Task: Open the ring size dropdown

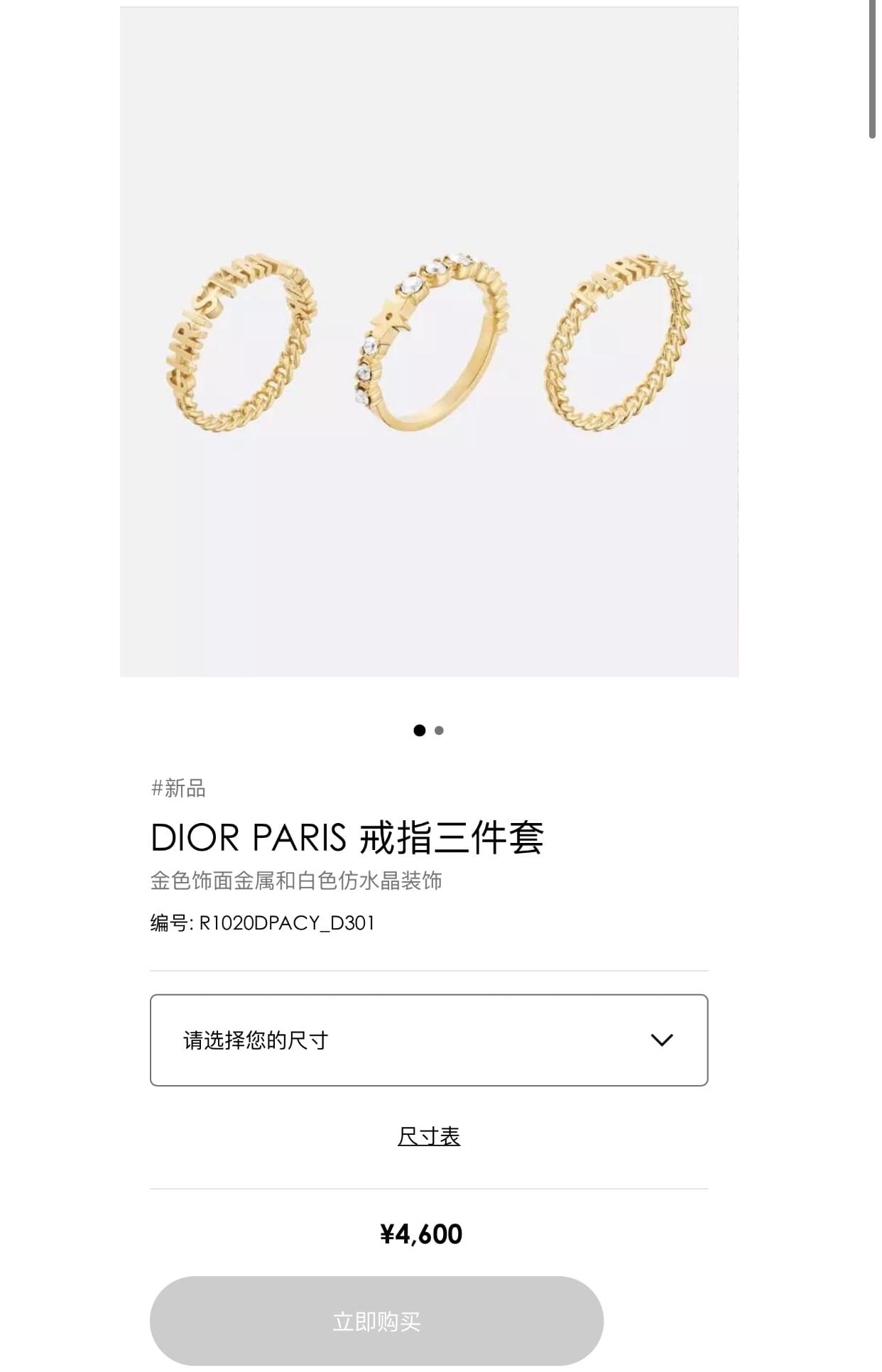Action: [x=428, y=1040]
